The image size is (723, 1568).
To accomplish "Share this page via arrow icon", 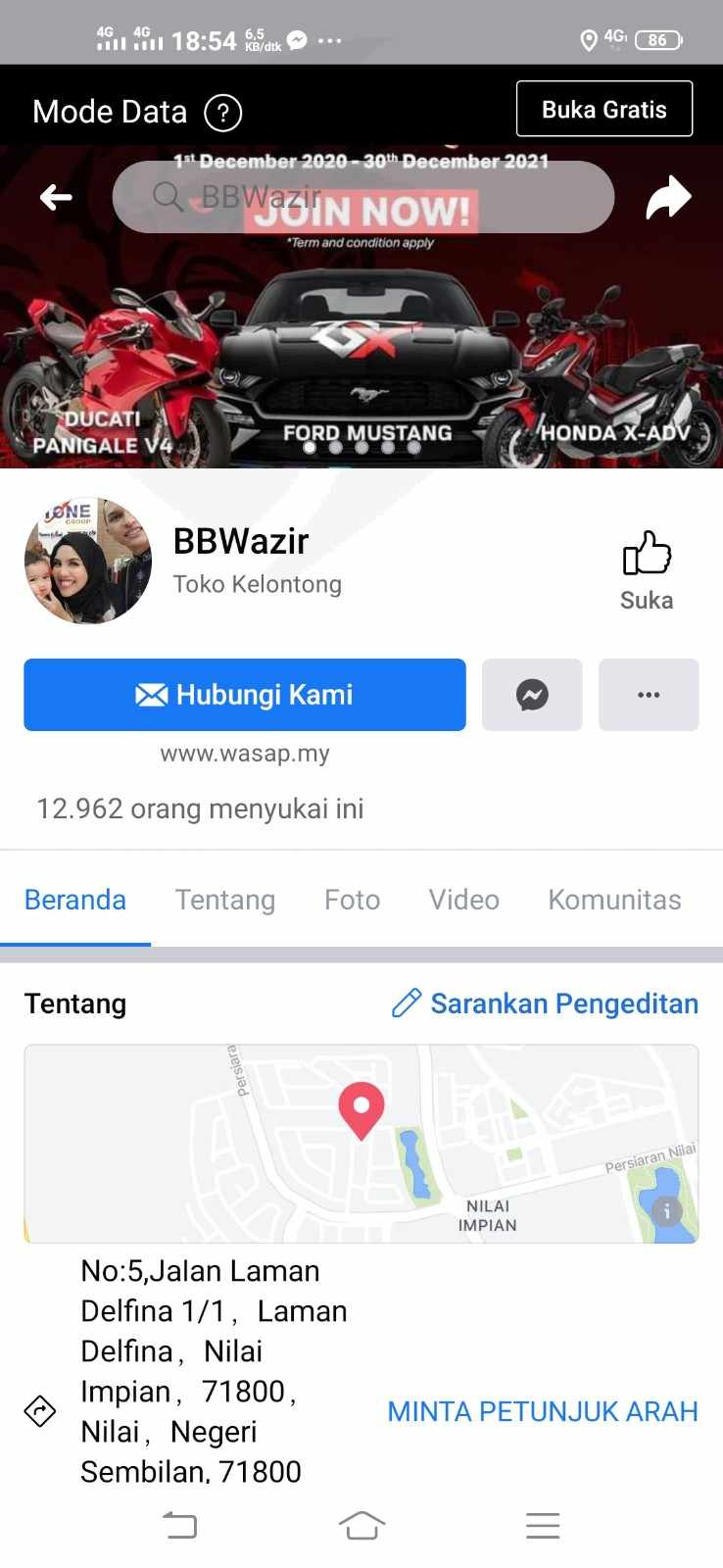I will pyautogui.click(x=668, y=198).
